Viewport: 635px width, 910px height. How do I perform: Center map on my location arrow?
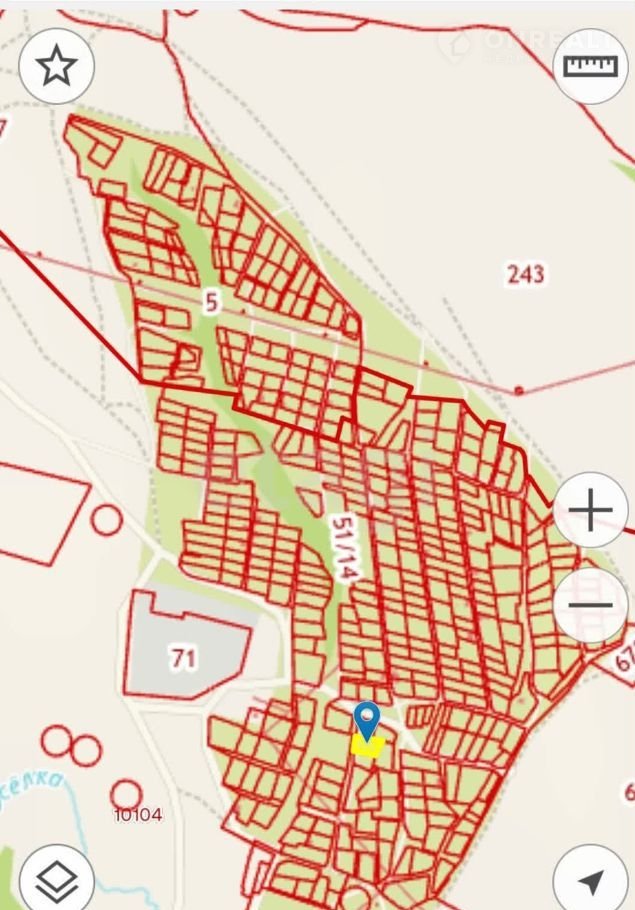[591, 880]
